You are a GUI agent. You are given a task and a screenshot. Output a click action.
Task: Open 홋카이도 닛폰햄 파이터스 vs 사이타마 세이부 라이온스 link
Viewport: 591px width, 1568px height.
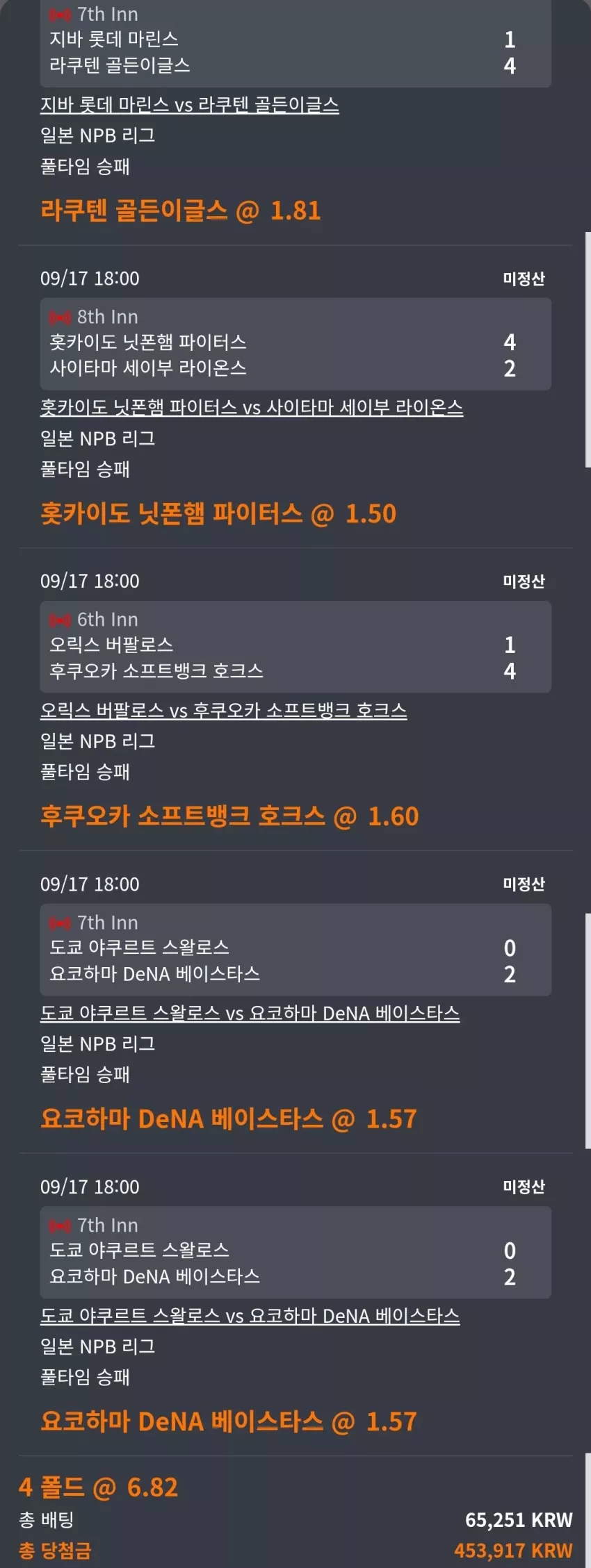(252, 408)
